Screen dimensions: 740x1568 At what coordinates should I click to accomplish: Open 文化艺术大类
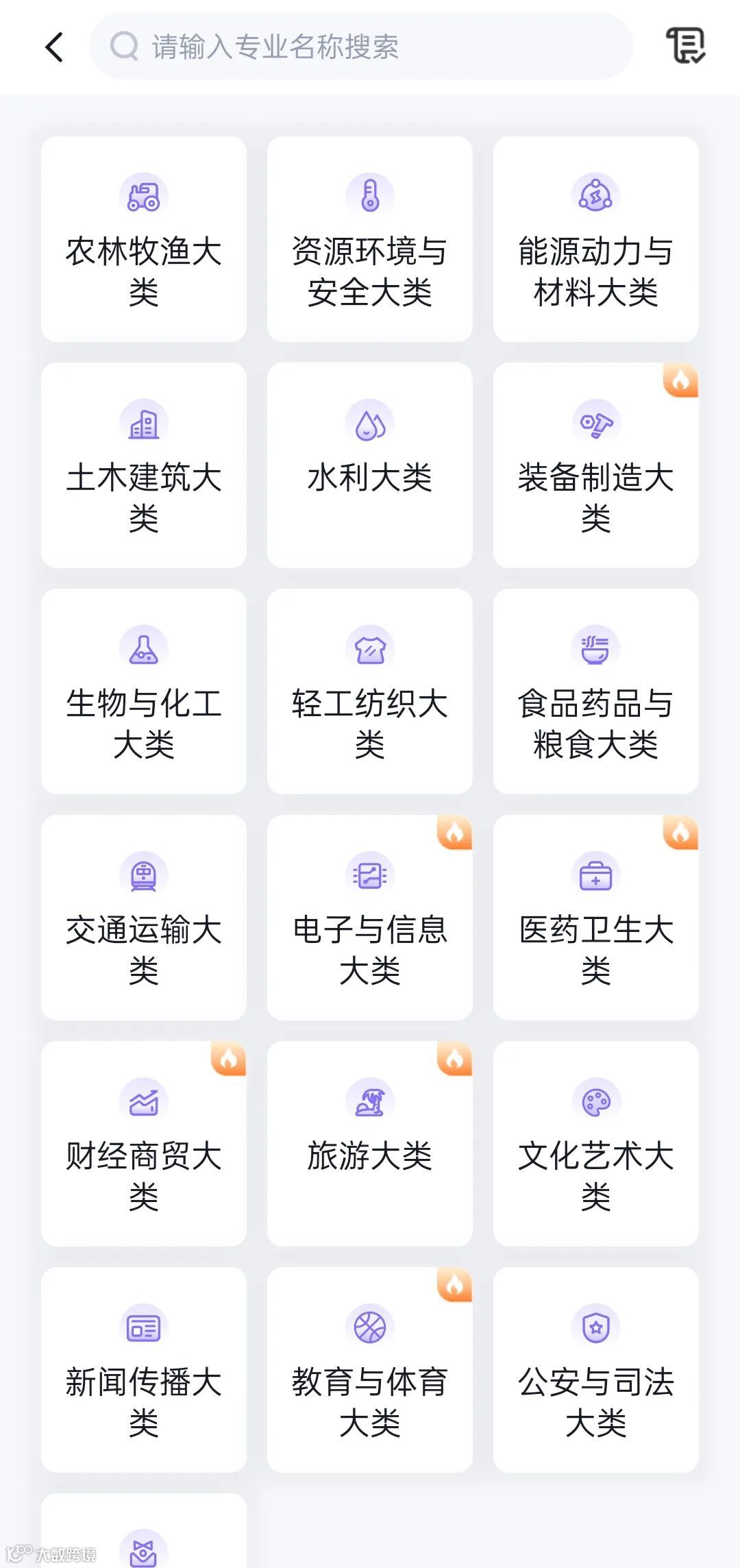596,1144
